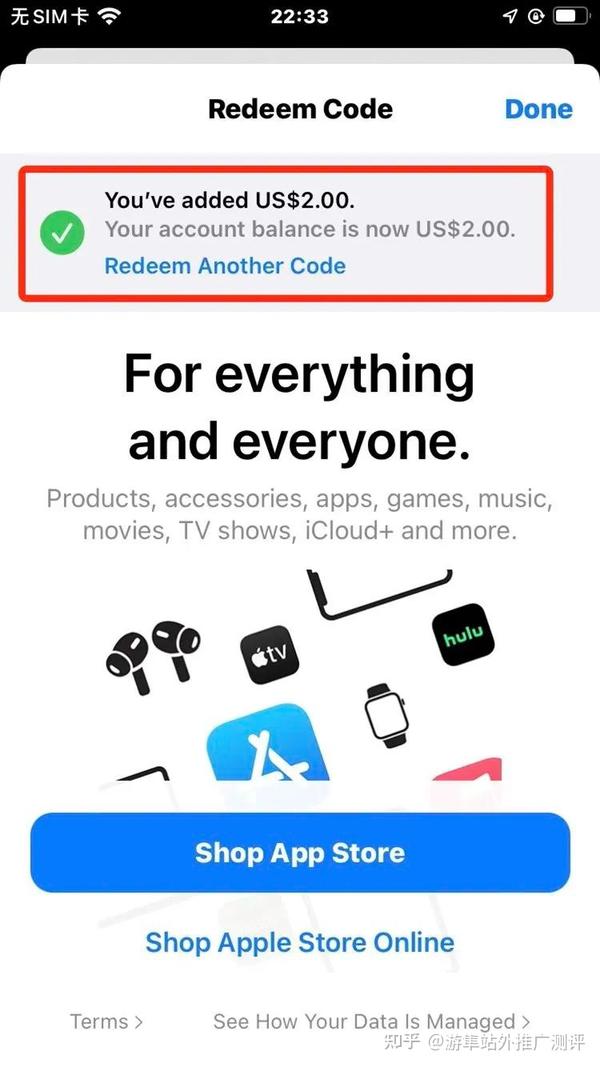Tap Done to close Redeem Code

[x=538, y=109]
